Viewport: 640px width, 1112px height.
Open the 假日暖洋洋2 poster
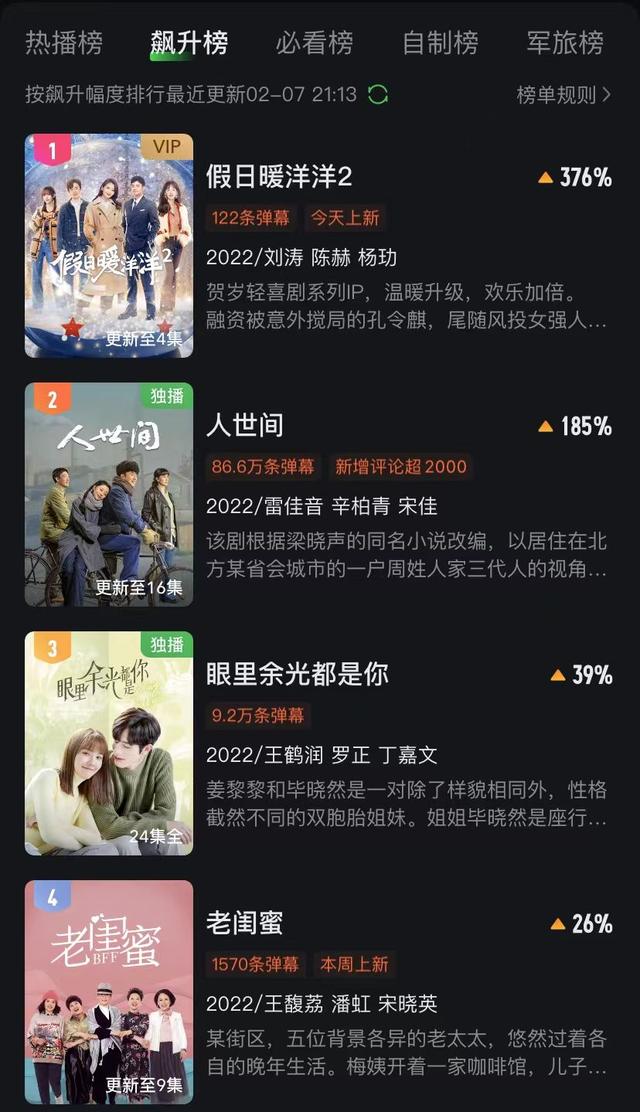(x=109, y=246)
